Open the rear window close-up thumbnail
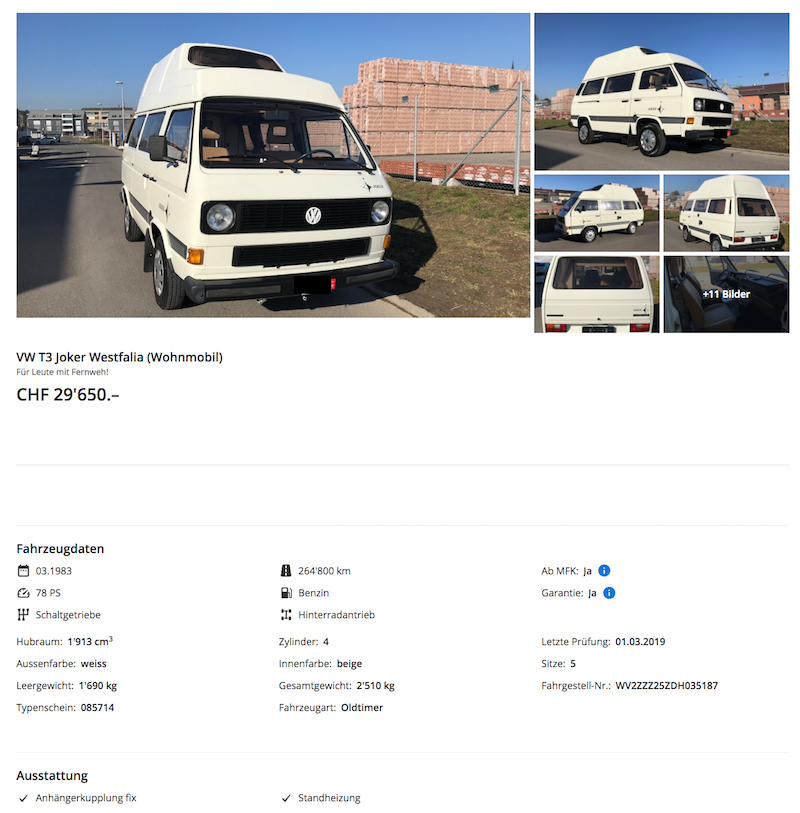The height and width of the screenshot is (813, 800). [596, 294]
